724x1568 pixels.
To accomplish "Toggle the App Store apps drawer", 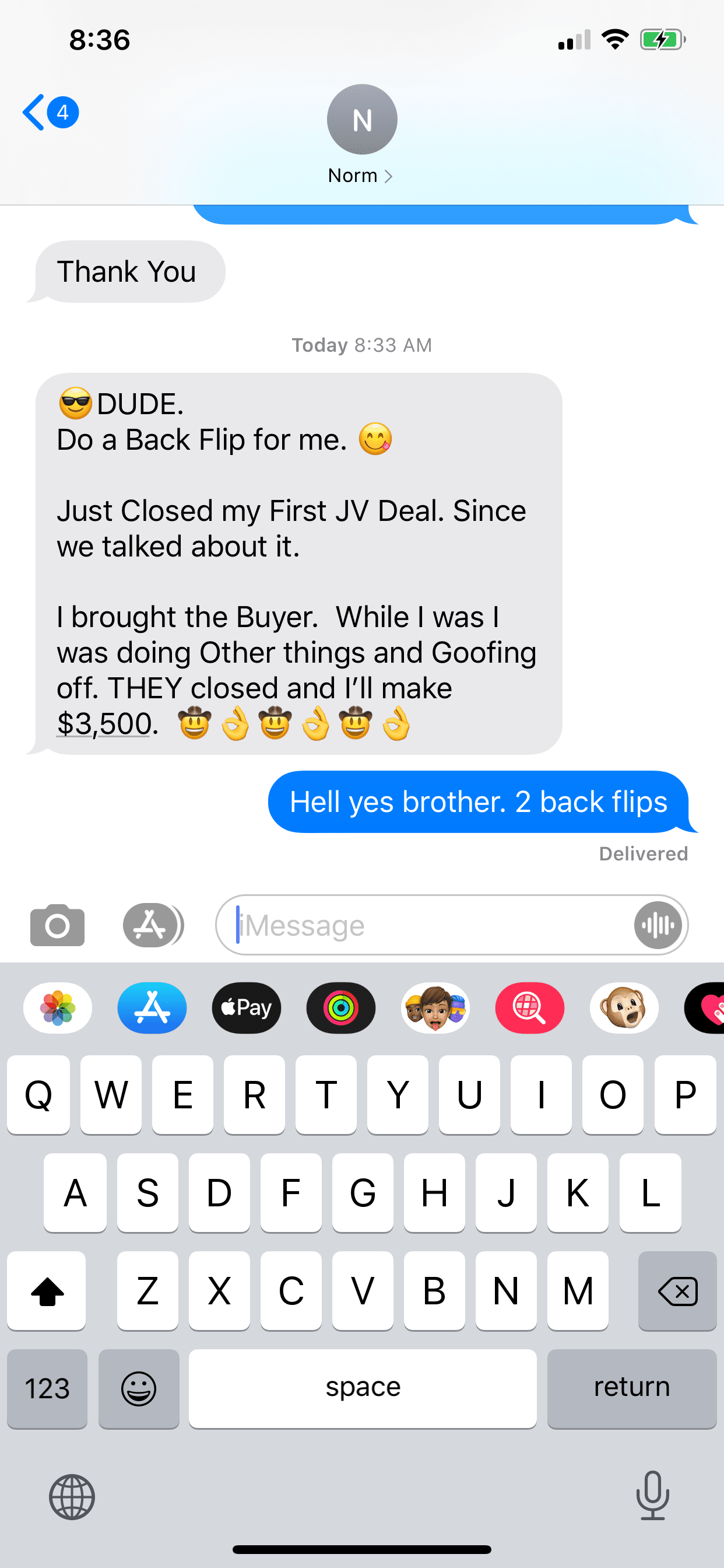I will [x=152, y=925].
